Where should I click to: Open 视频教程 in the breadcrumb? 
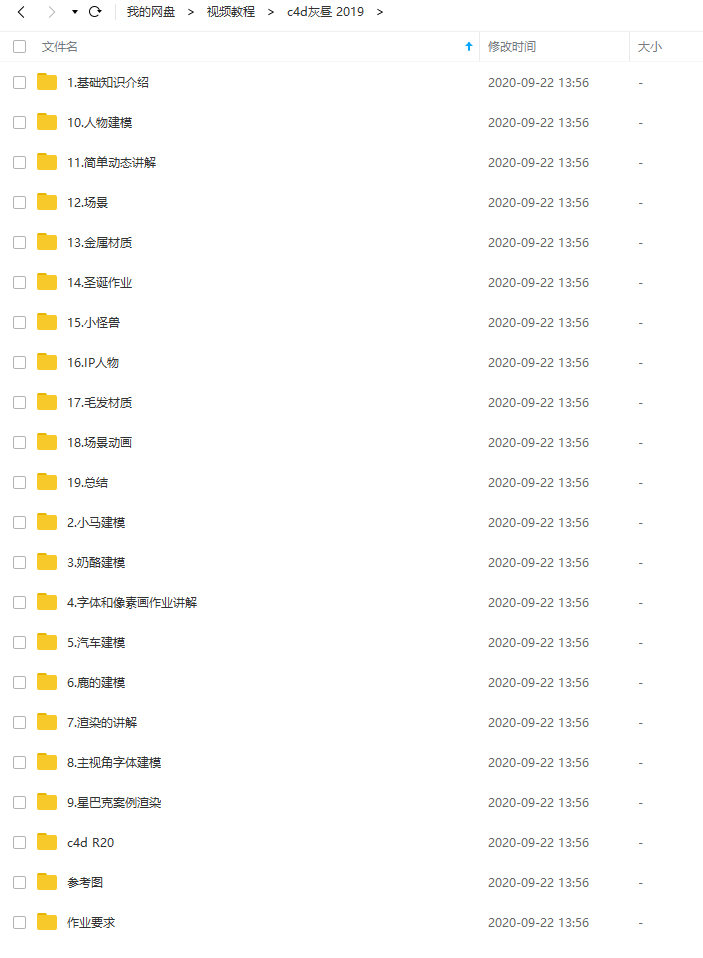[x=231, y=12]
